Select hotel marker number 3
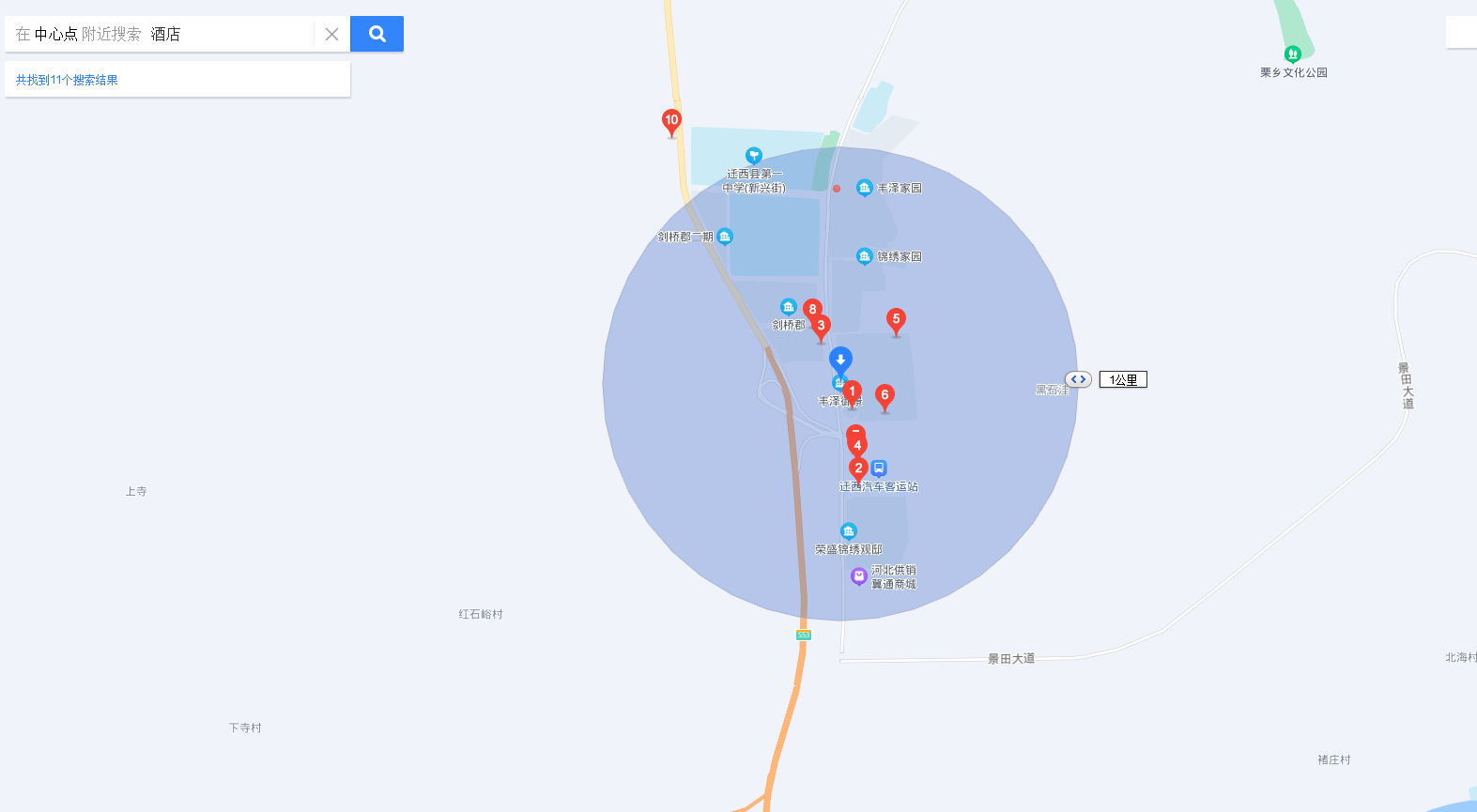Image resolution: width=1477 pixels, height=812 pixels. (822, 328)
